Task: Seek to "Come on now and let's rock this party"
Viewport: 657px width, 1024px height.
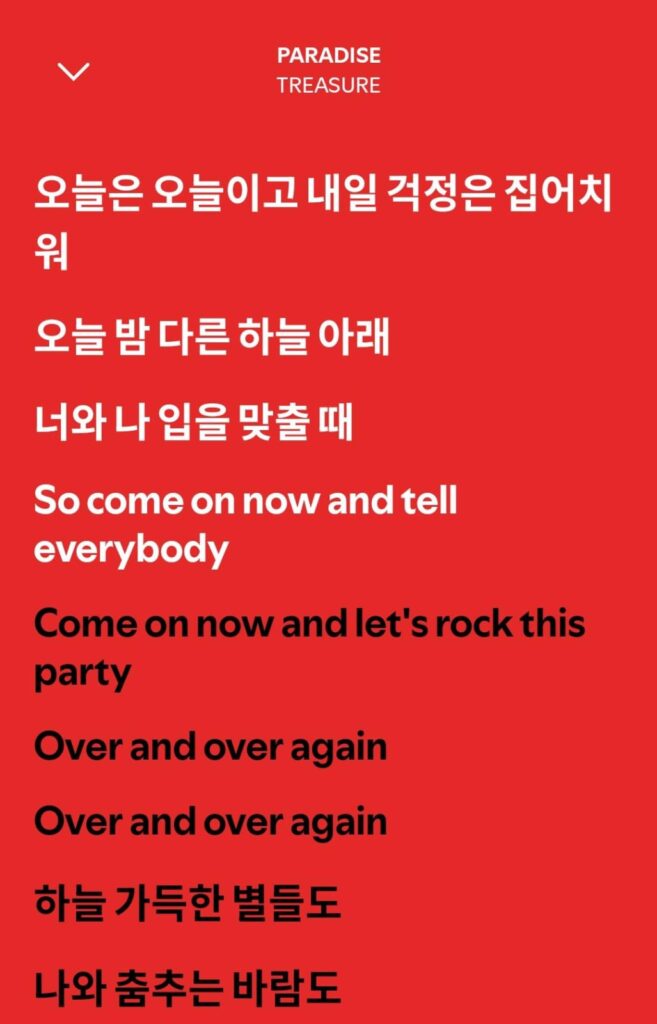Action: point(309,647)
